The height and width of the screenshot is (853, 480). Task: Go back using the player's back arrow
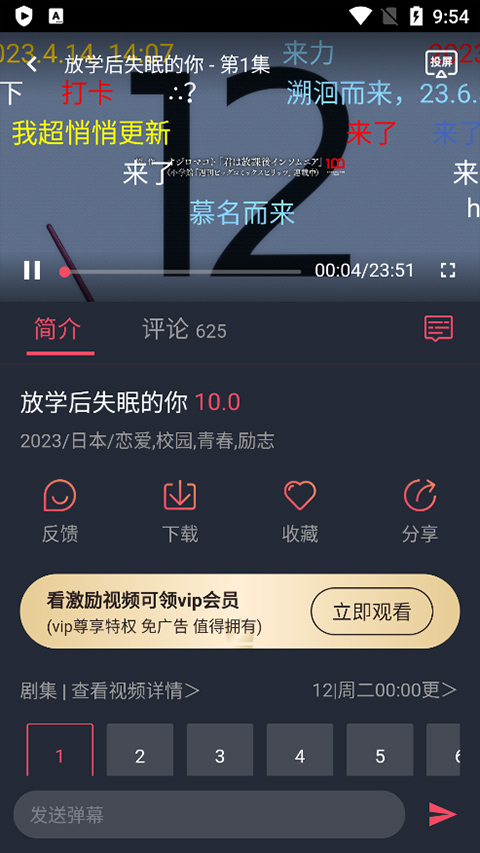[x=32, y=65]
